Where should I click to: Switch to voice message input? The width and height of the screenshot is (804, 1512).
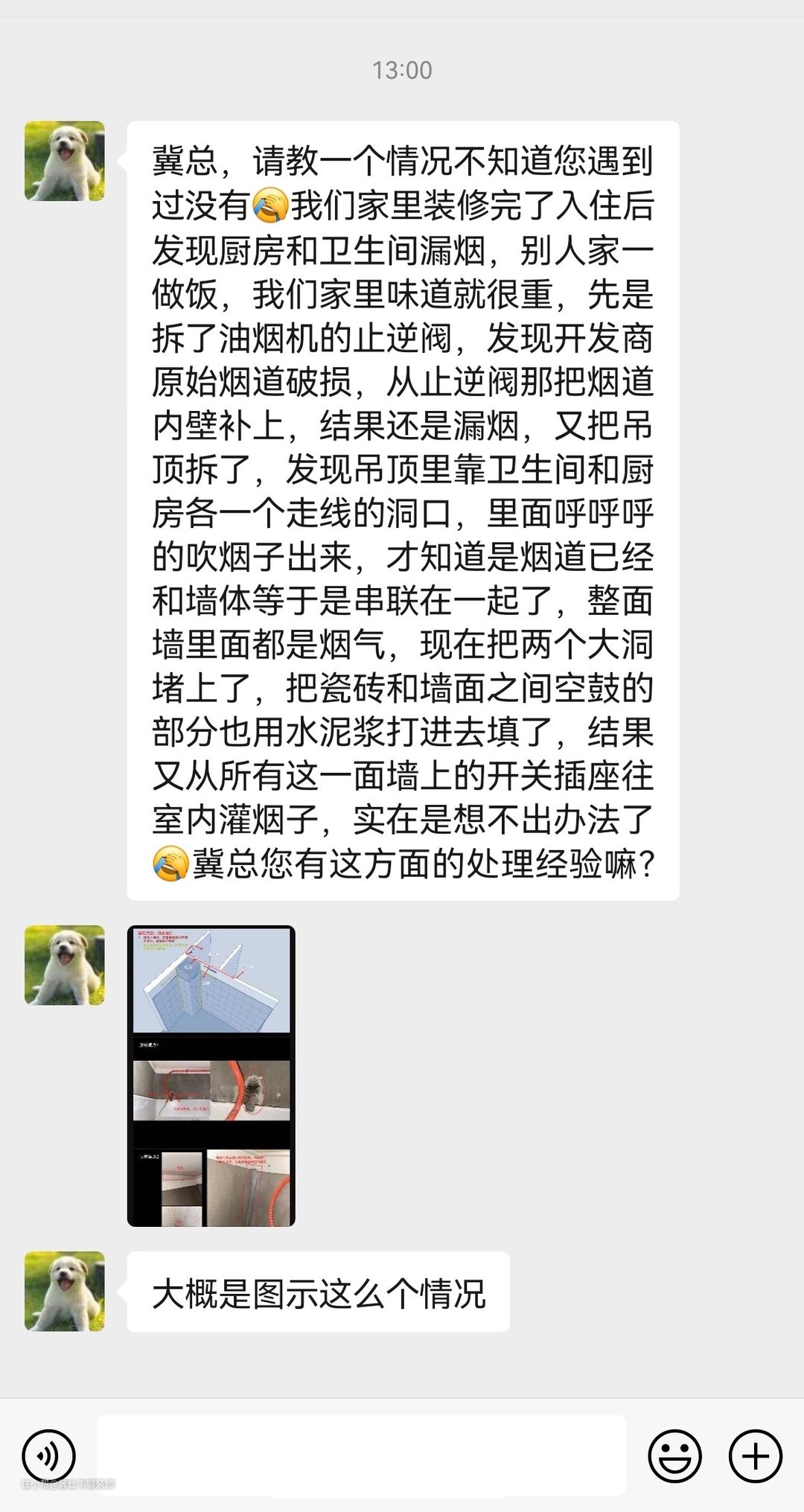[49, 1455]
